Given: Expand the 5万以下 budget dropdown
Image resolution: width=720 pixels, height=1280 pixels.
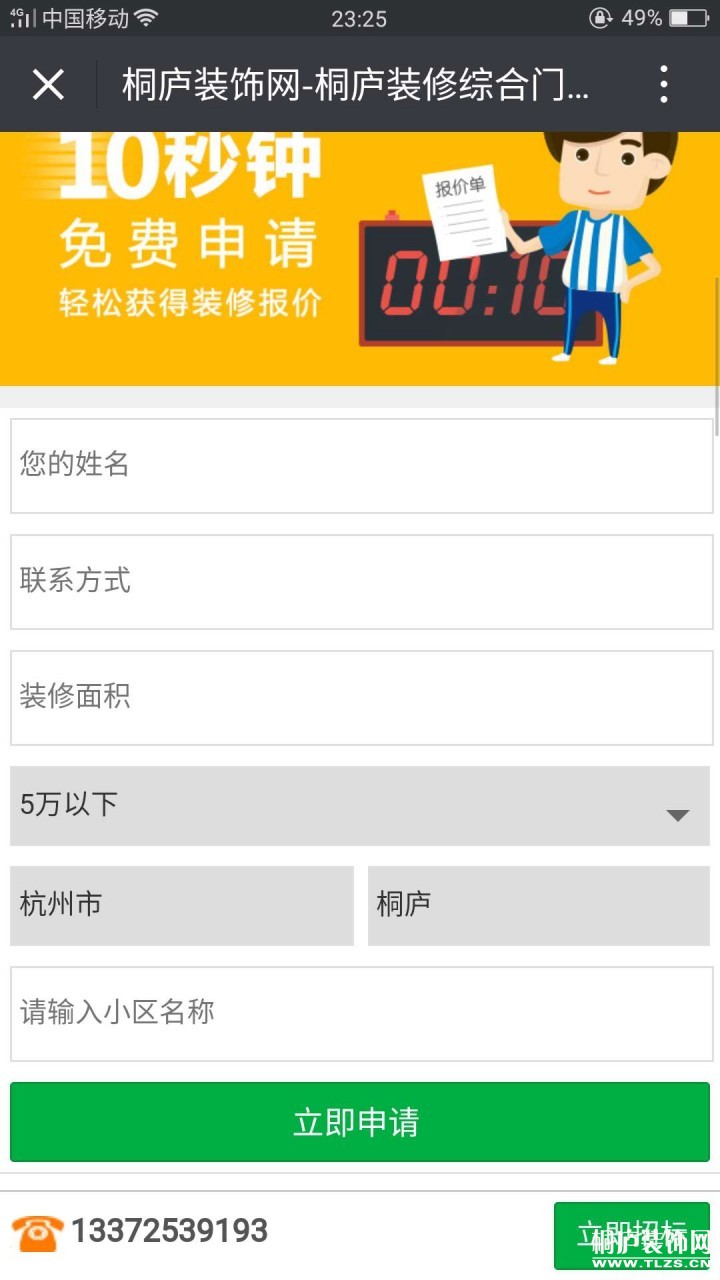Looking at the screenshot, I should 360,806.
